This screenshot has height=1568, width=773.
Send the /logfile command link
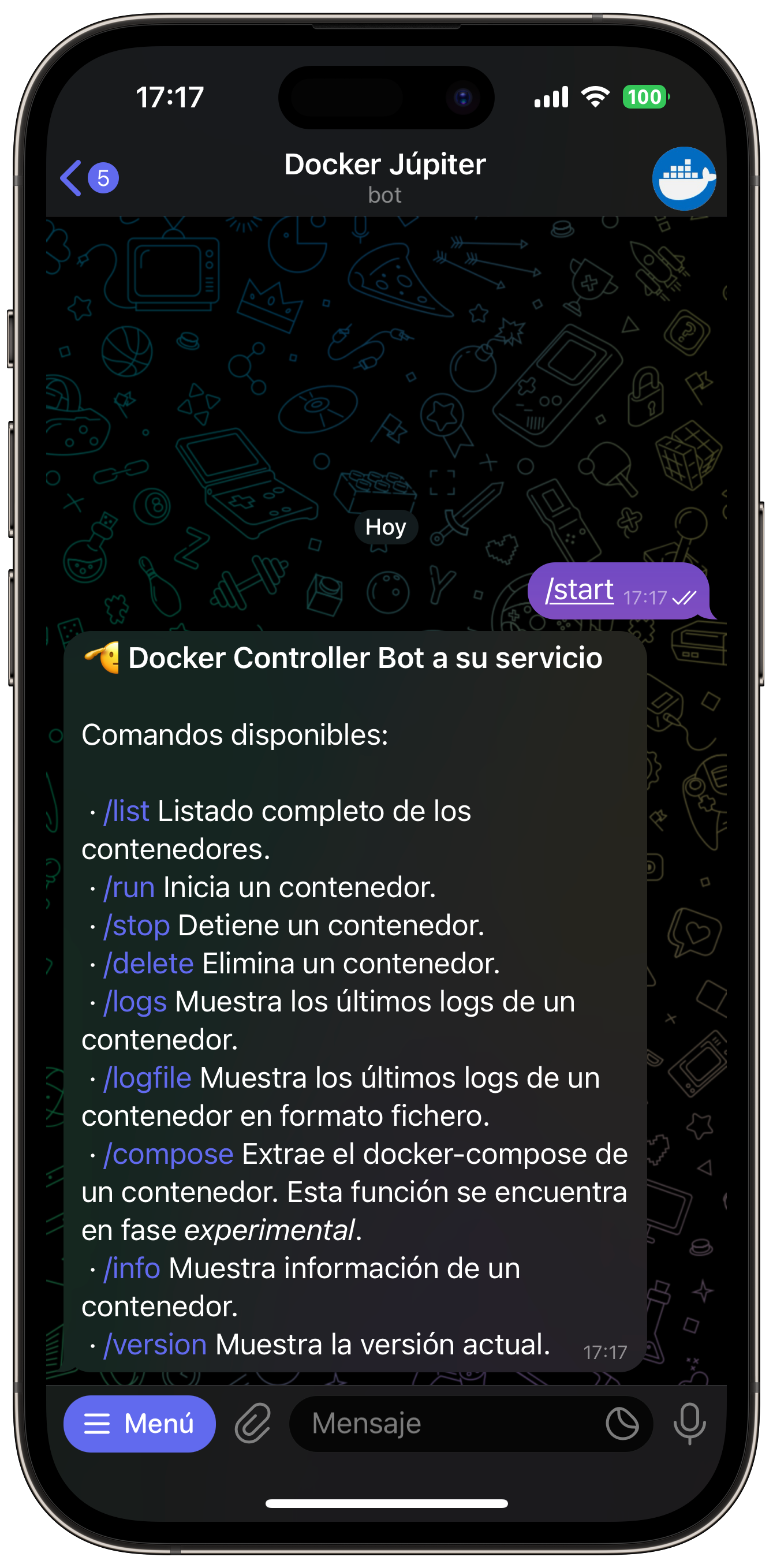pos(147,1078)
